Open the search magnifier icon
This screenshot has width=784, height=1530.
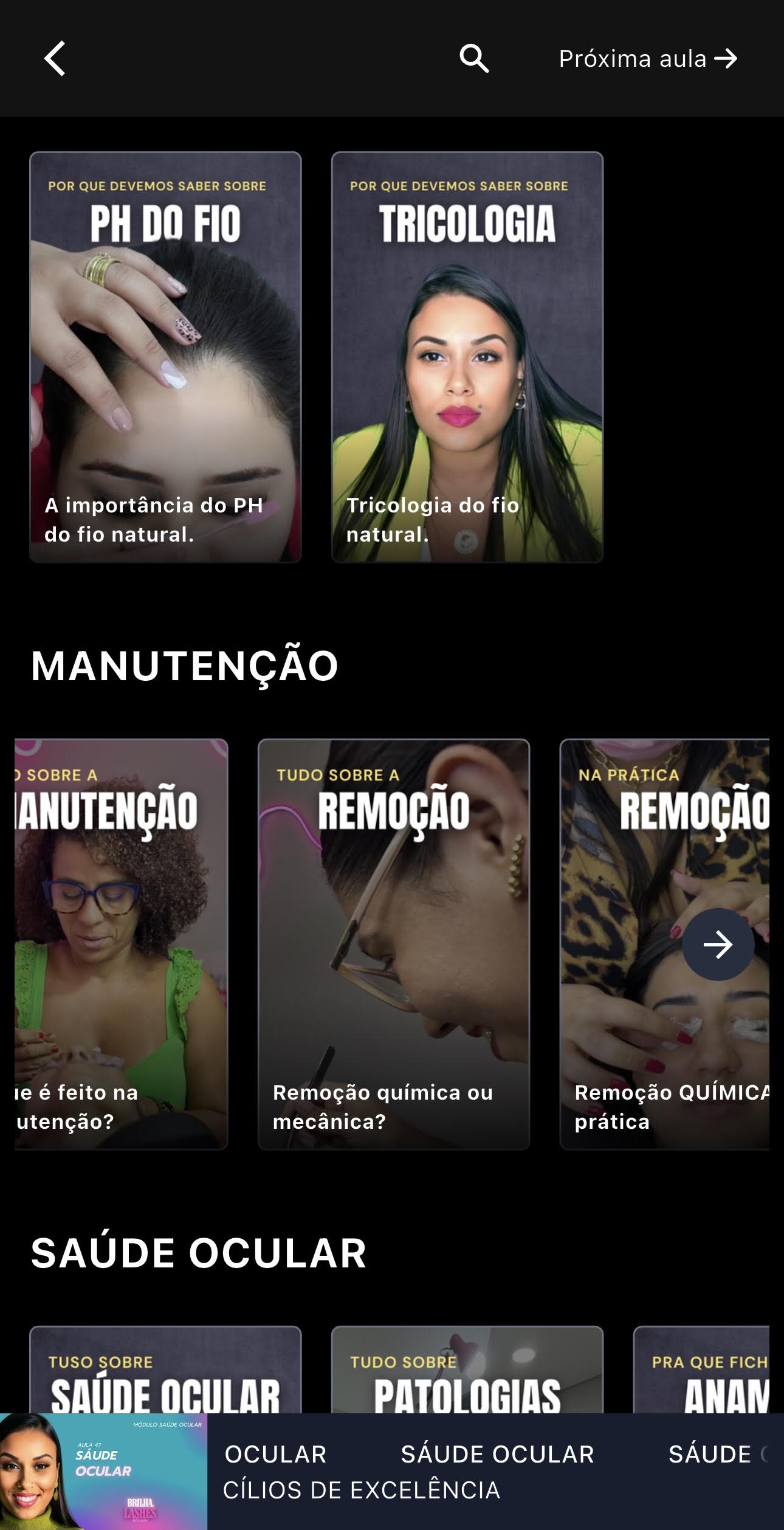click(474, 59)
